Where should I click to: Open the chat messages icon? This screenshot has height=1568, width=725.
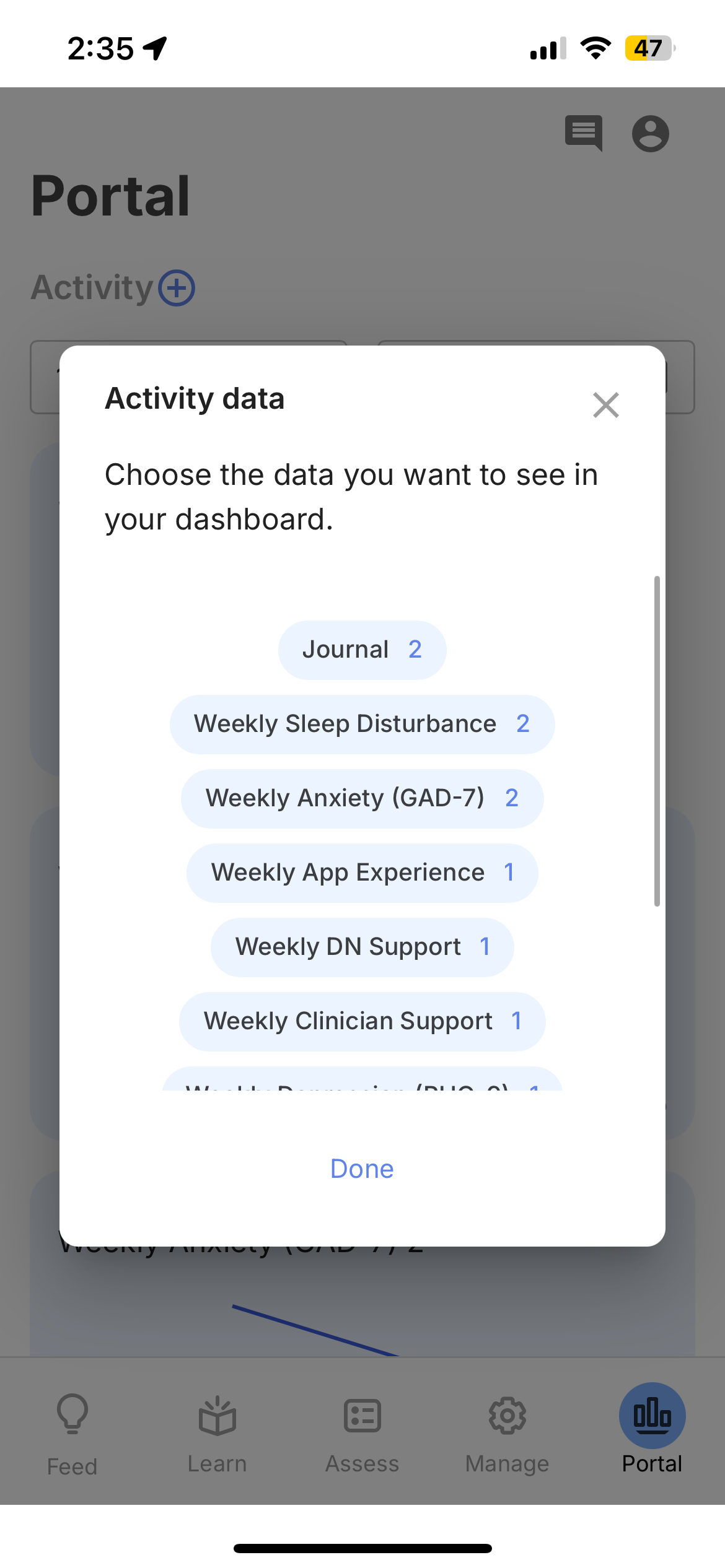coord(583,133)
